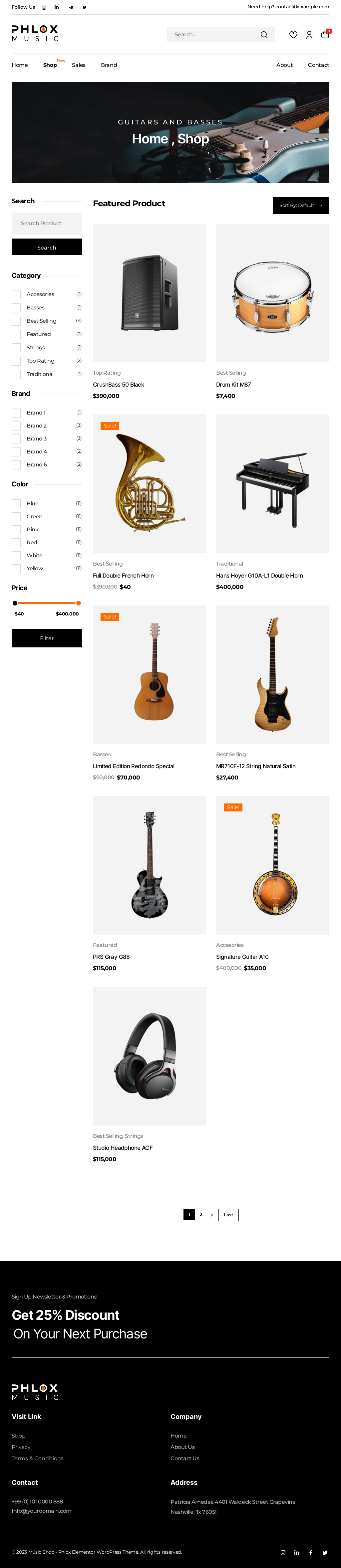The height and width of the screenshot is (1568, 341).
Task: Jump to the Last page
Action: pos(228,1215)
